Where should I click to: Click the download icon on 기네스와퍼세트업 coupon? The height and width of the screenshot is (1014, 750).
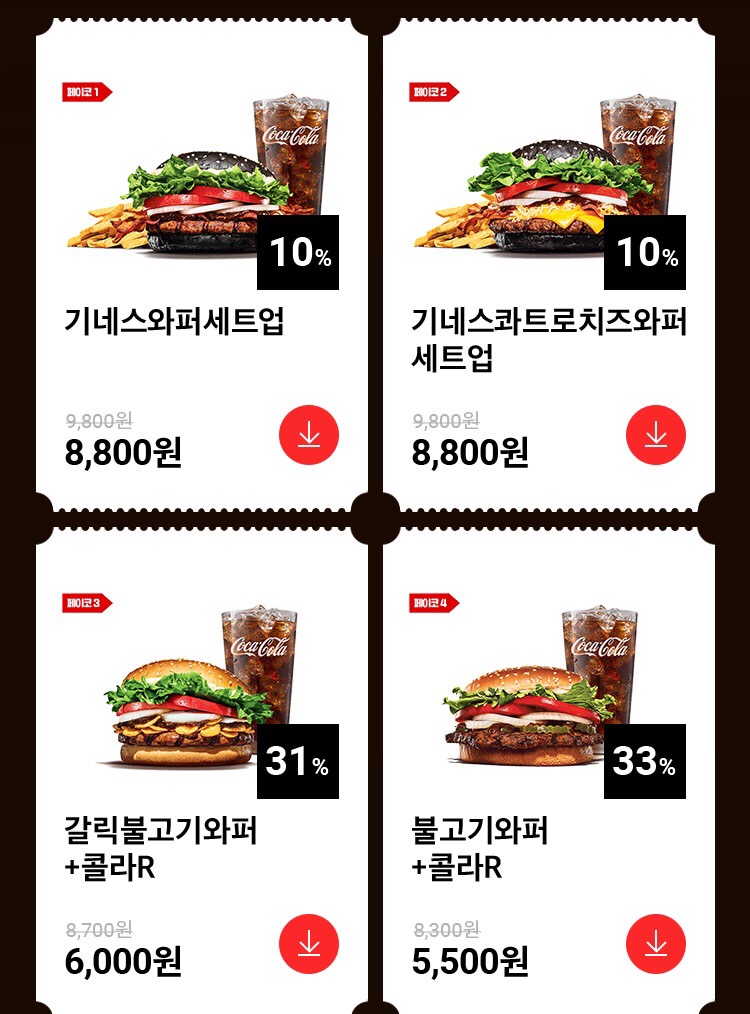309,434
